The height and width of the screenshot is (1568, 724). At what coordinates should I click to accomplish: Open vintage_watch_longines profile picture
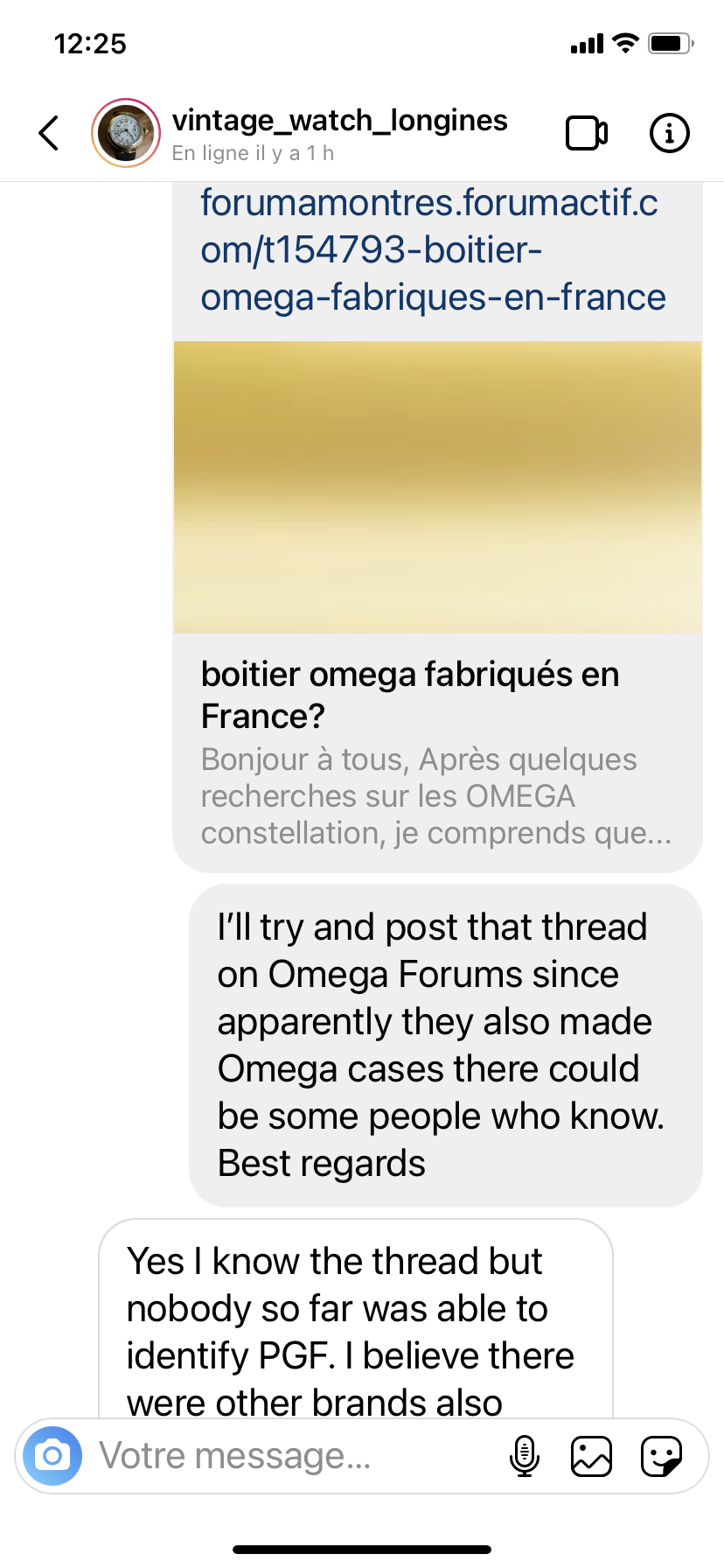pyautogui.click(x=126, y=133)
